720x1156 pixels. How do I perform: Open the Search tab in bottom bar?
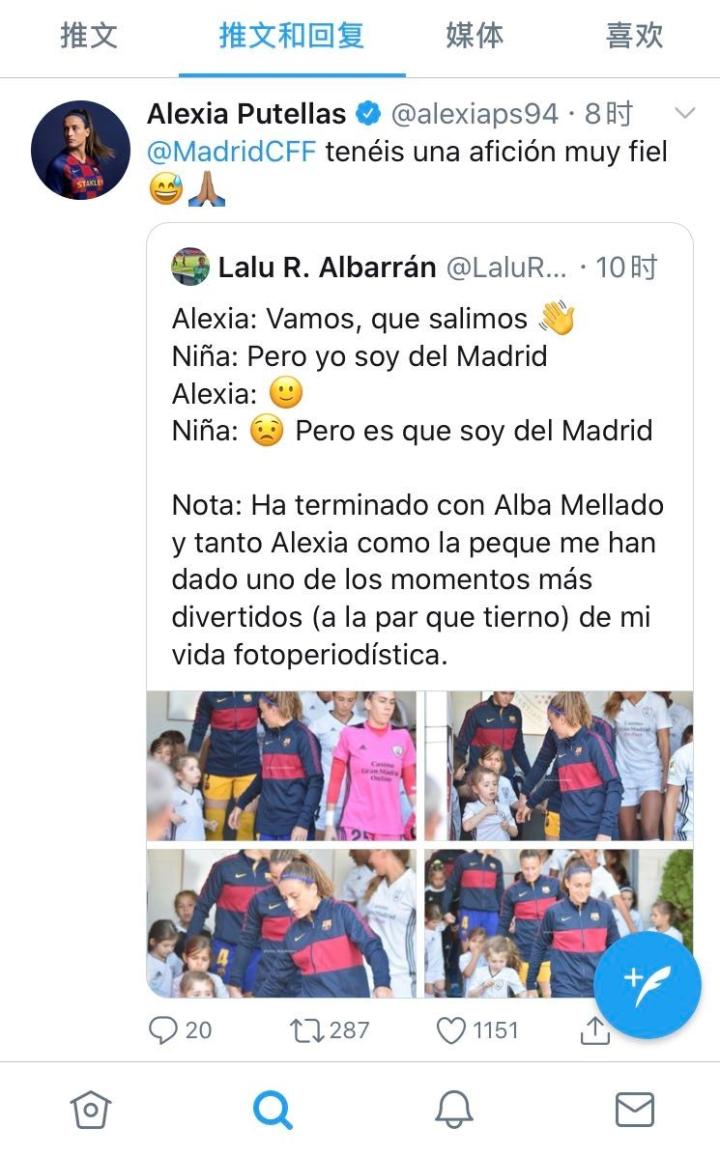(271, 1109)
